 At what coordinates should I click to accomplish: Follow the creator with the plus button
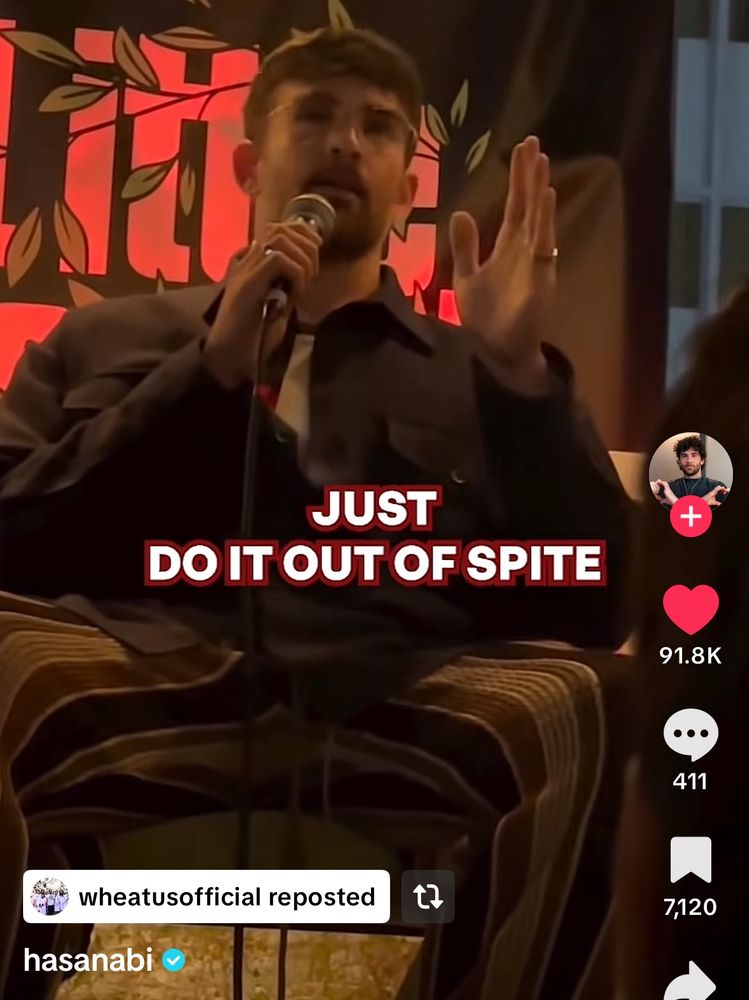[690, 518]
